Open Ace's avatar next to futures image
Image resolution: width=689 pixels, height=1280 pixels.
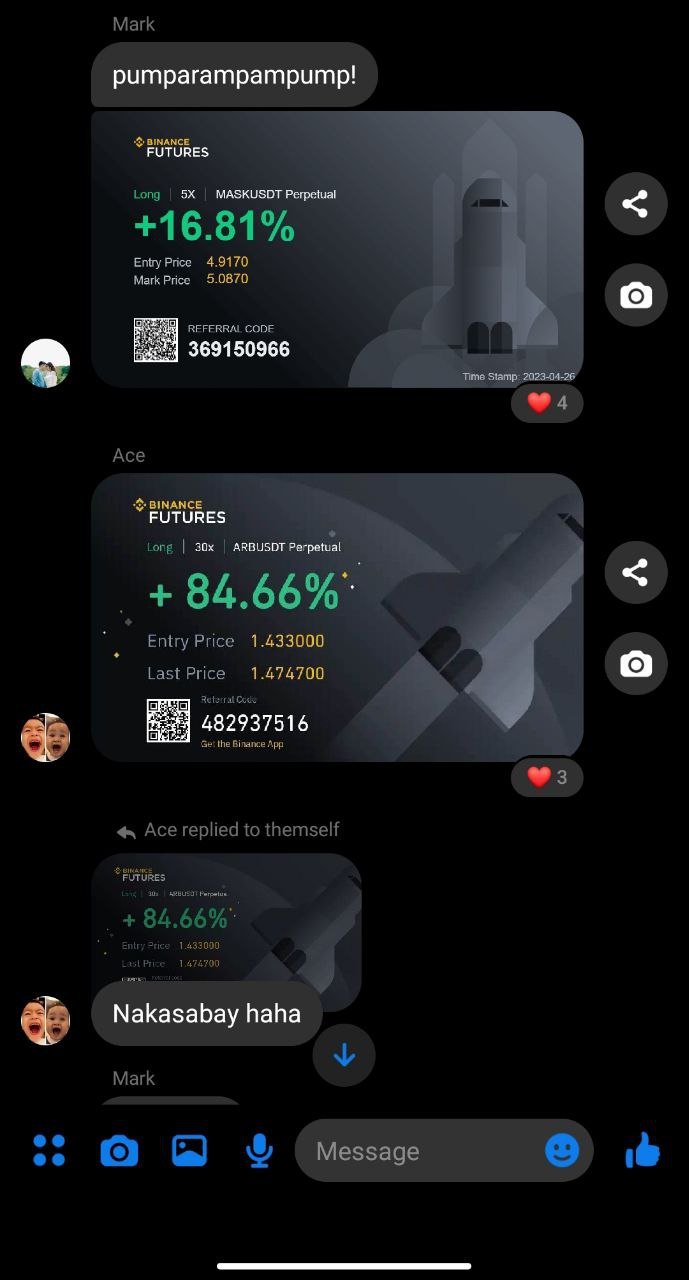click(46, 737)
